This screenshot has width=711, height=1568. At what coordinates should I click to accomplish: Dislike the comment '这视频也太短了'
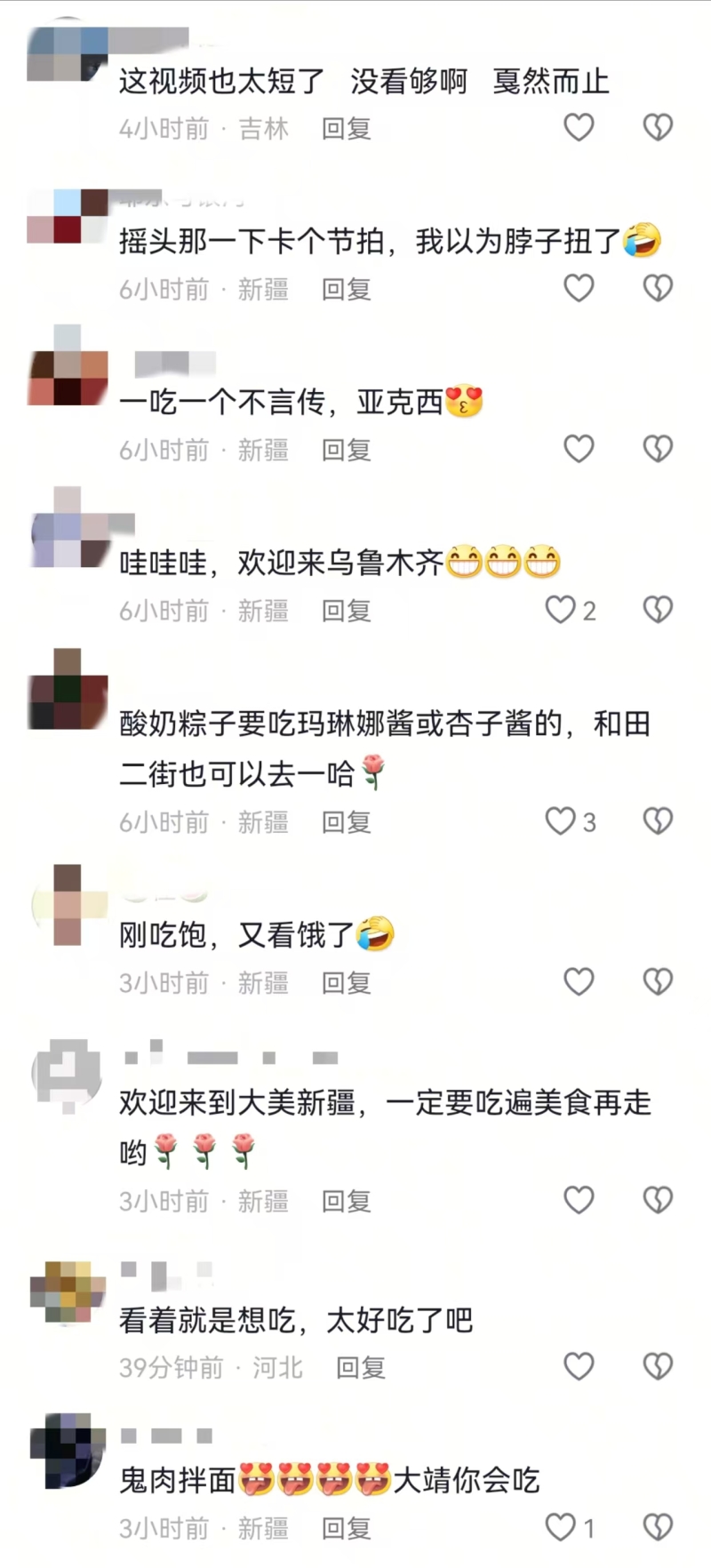(658, 127)
